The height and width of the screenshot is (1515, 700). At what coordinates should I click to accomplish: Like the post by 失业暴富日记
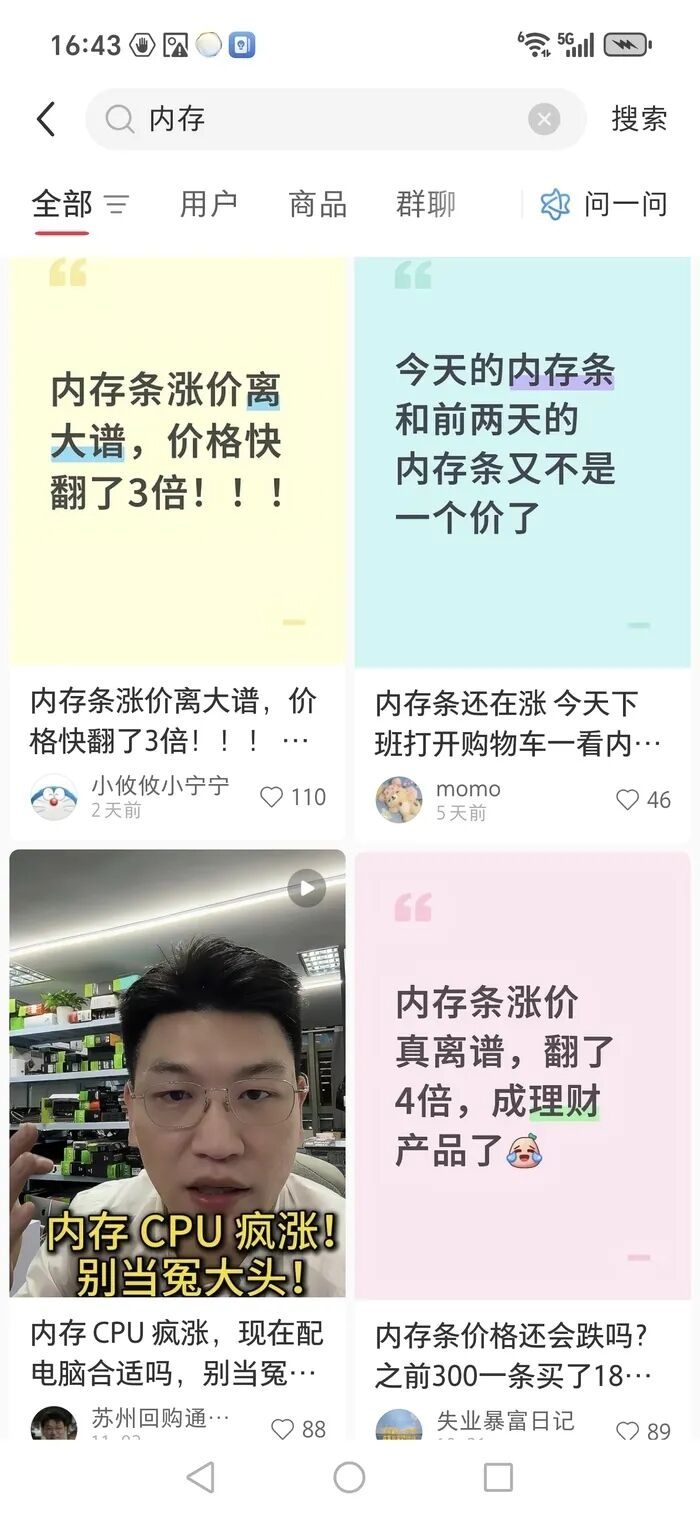tap(627, 1430)
